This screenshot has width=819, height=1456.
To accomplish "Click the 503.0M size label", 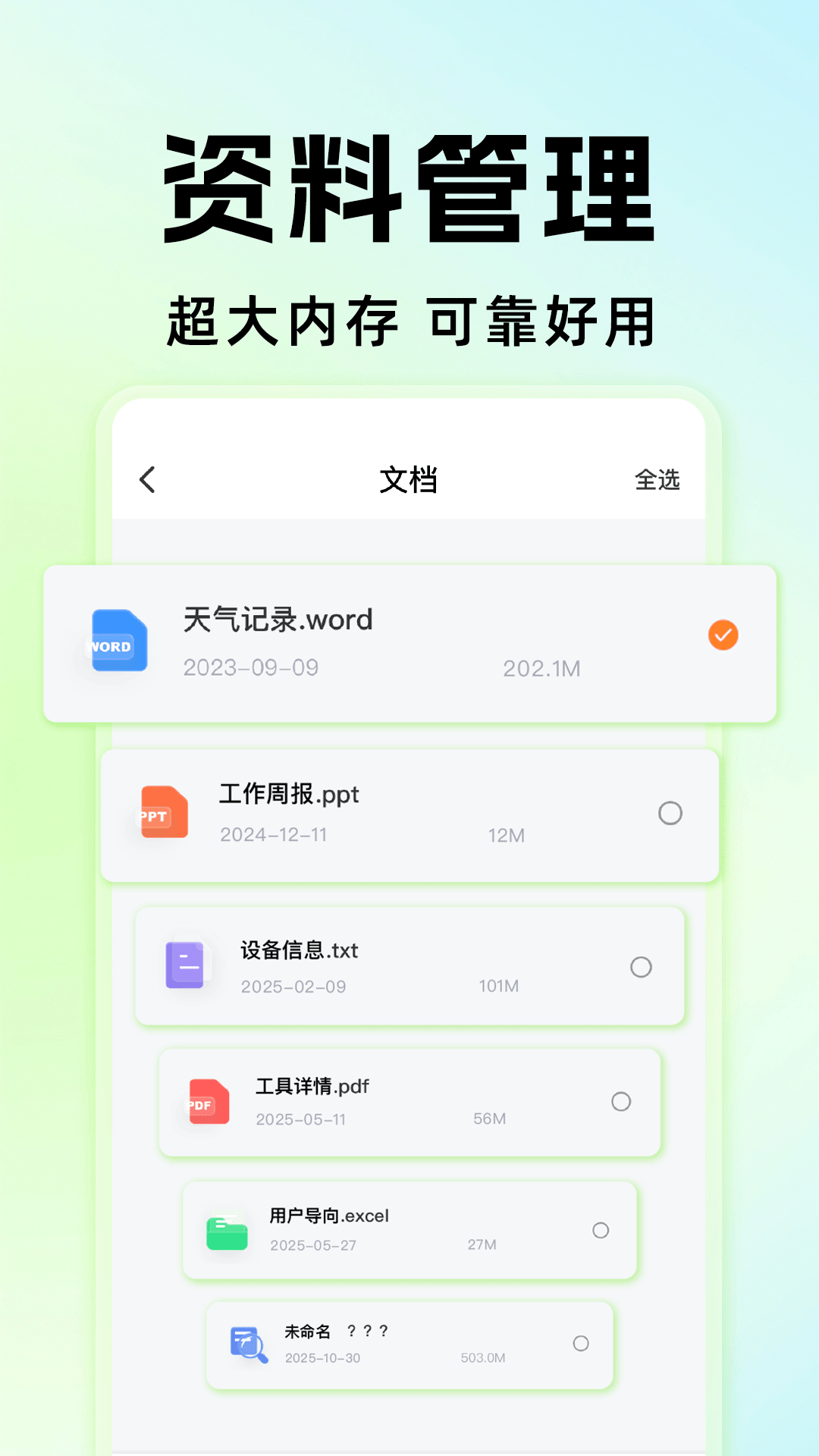I will point(485,1358).
